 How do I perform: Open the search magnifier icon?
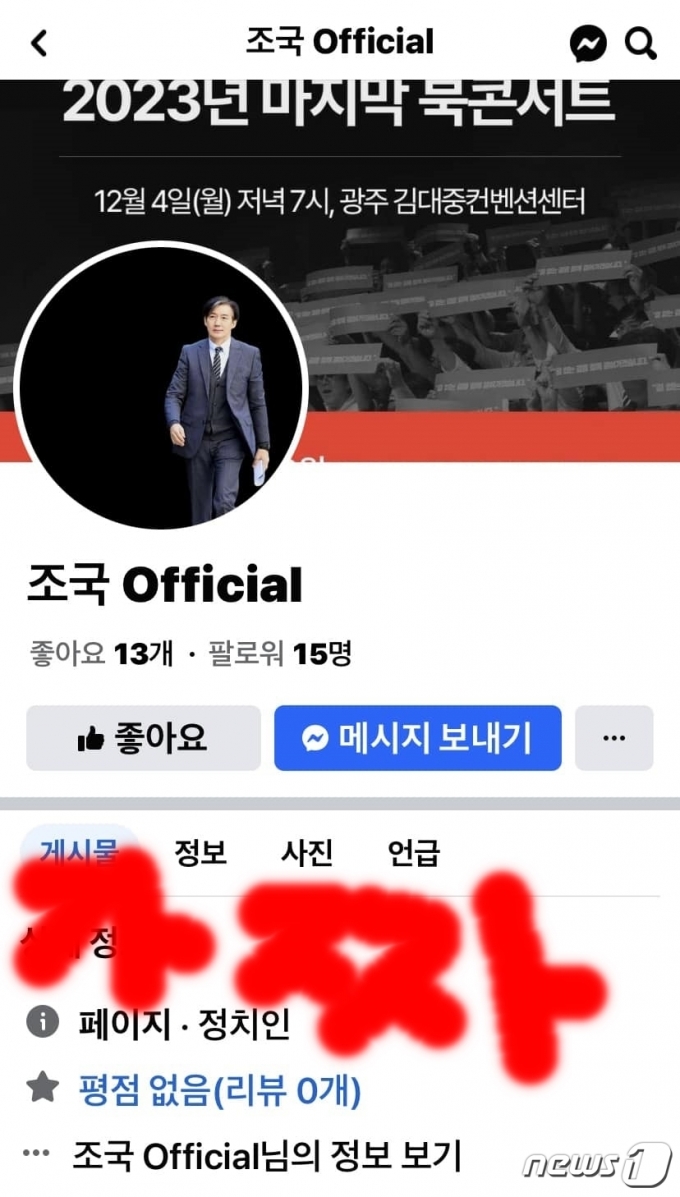641,43
